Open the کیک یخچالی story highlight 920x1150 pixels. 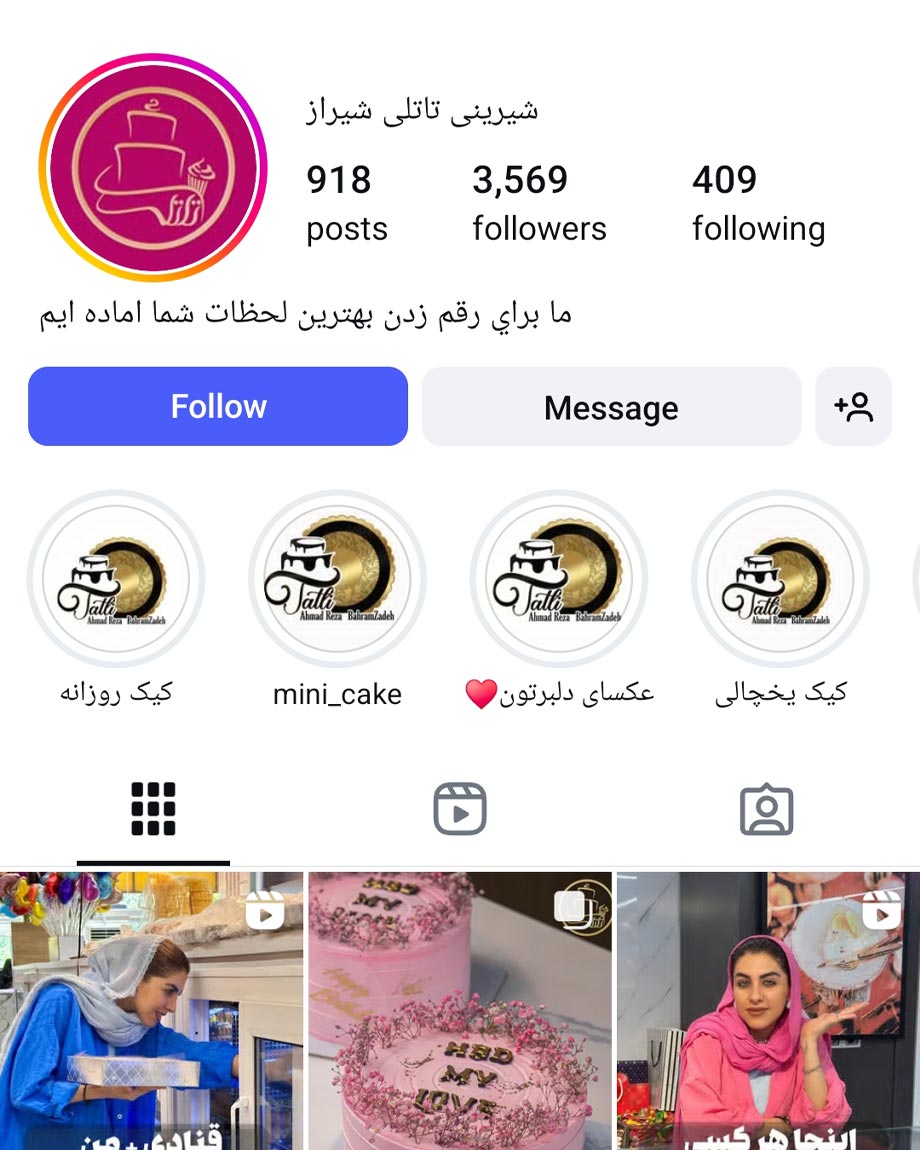tap(780, 579)
